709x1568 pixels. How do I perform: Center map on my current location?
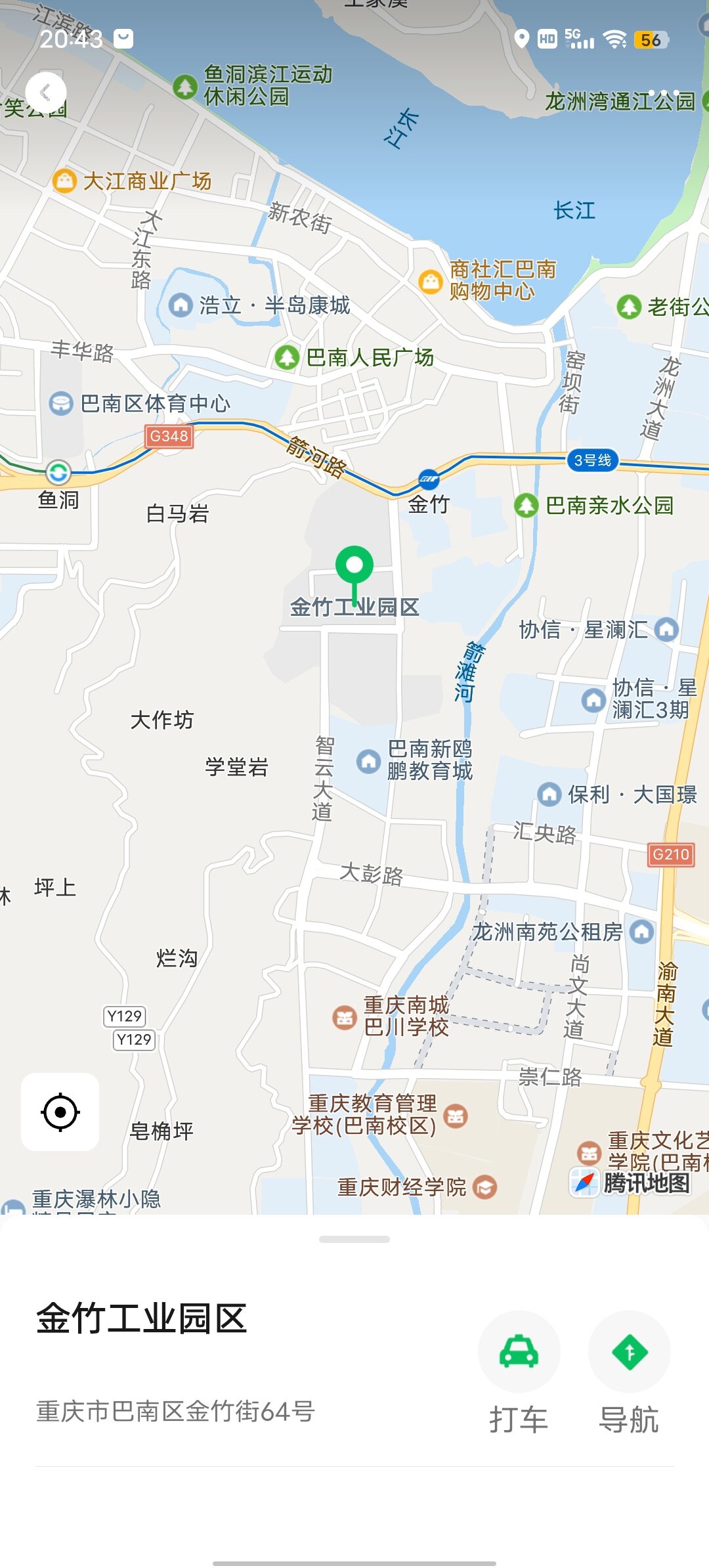click(60, 1112)
